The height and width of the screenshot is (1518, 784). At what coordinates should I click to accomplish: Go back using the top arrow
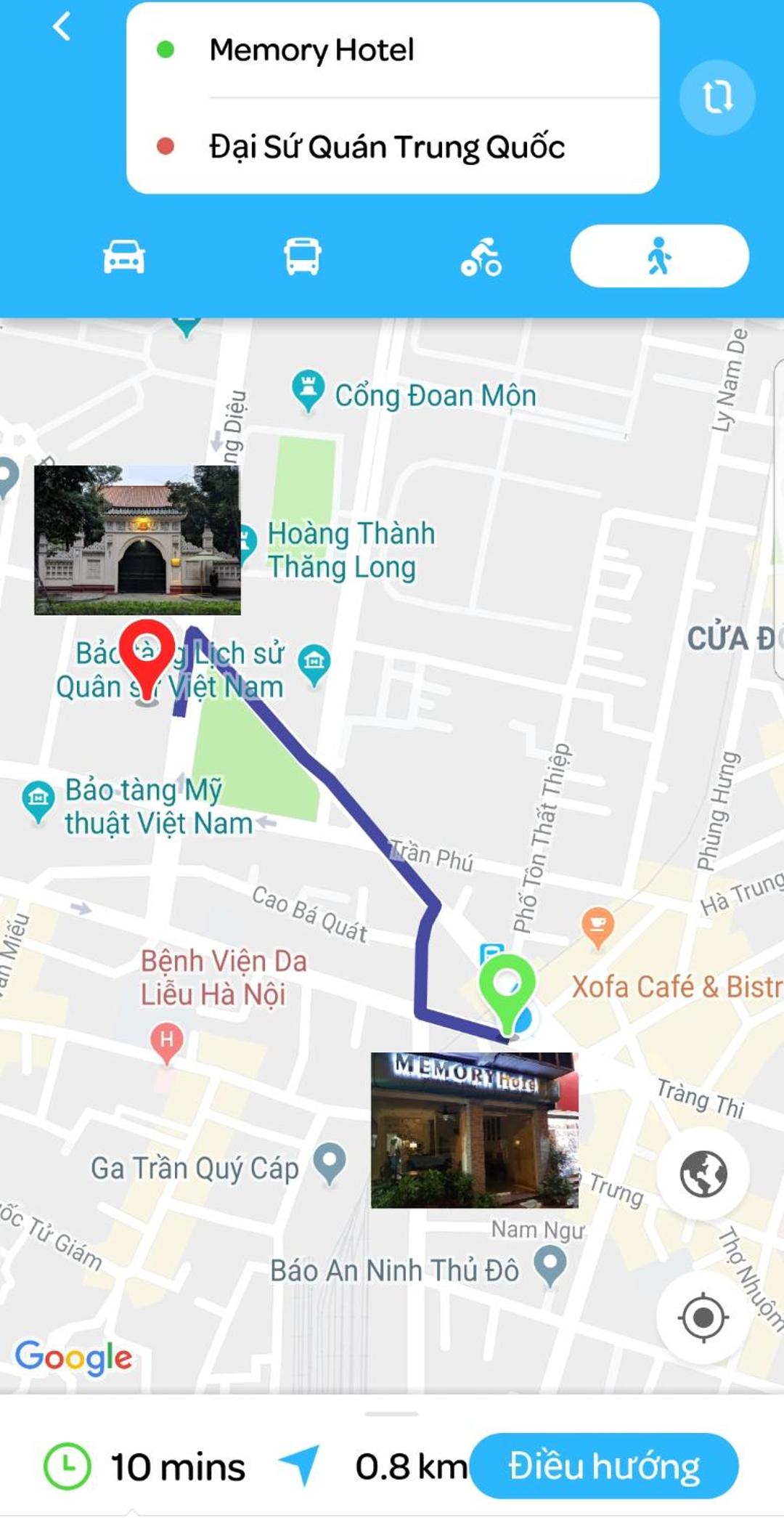[62, 27]
